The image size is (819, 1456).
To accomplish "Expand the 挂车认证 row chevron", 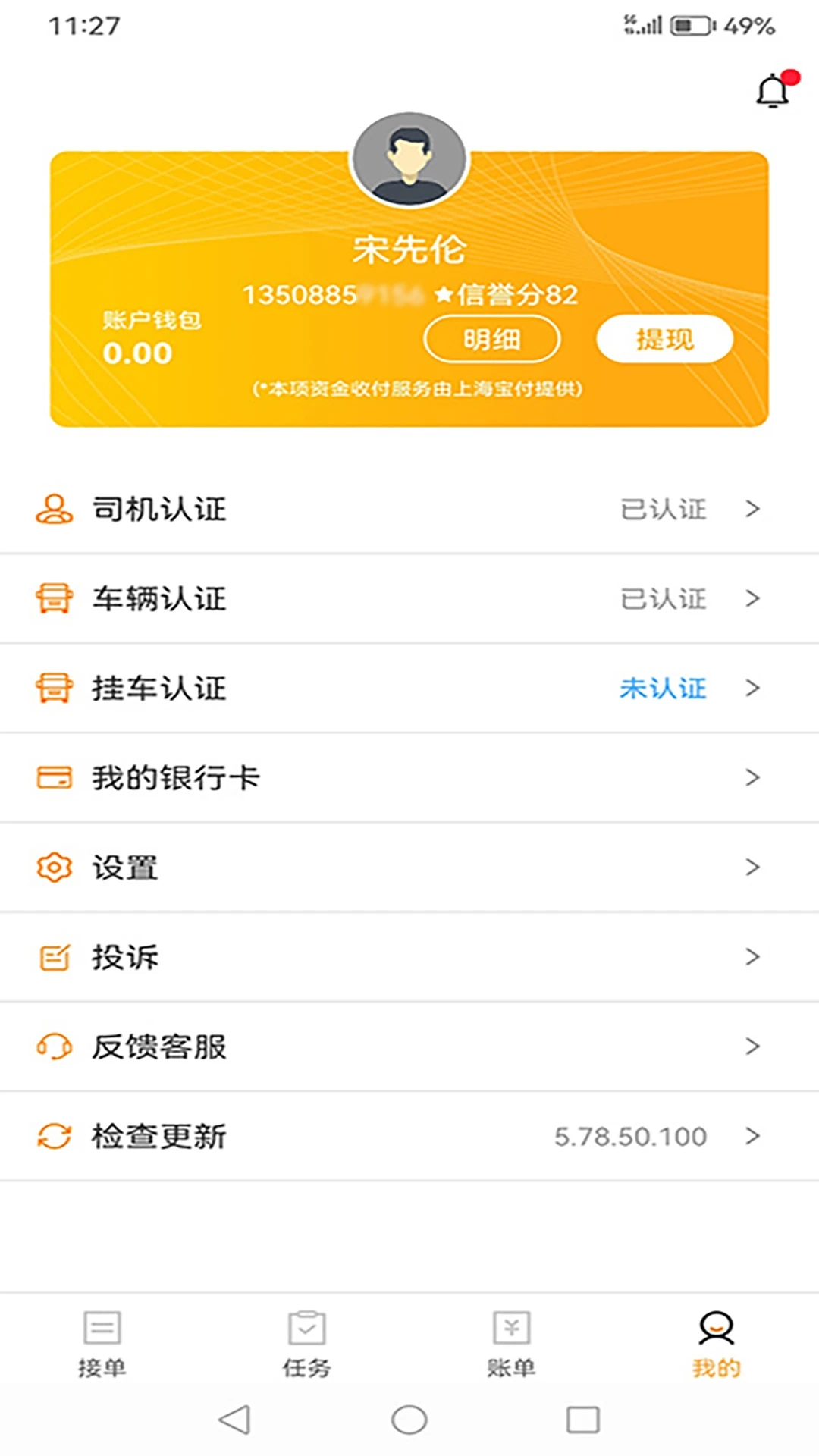I will [x=752, y=688].
